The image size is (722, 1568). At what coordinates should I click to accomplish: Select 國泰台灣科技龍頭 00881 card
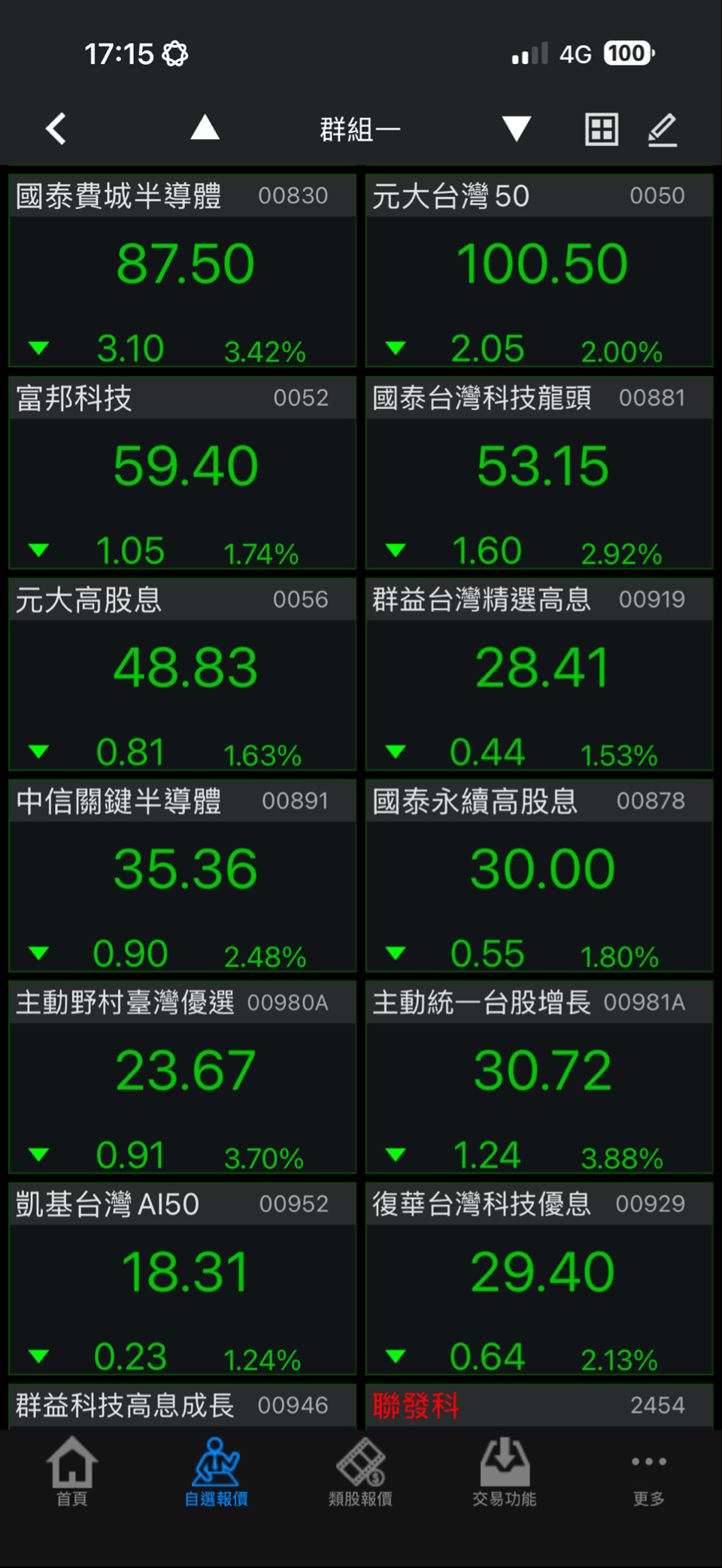point(539,472)
